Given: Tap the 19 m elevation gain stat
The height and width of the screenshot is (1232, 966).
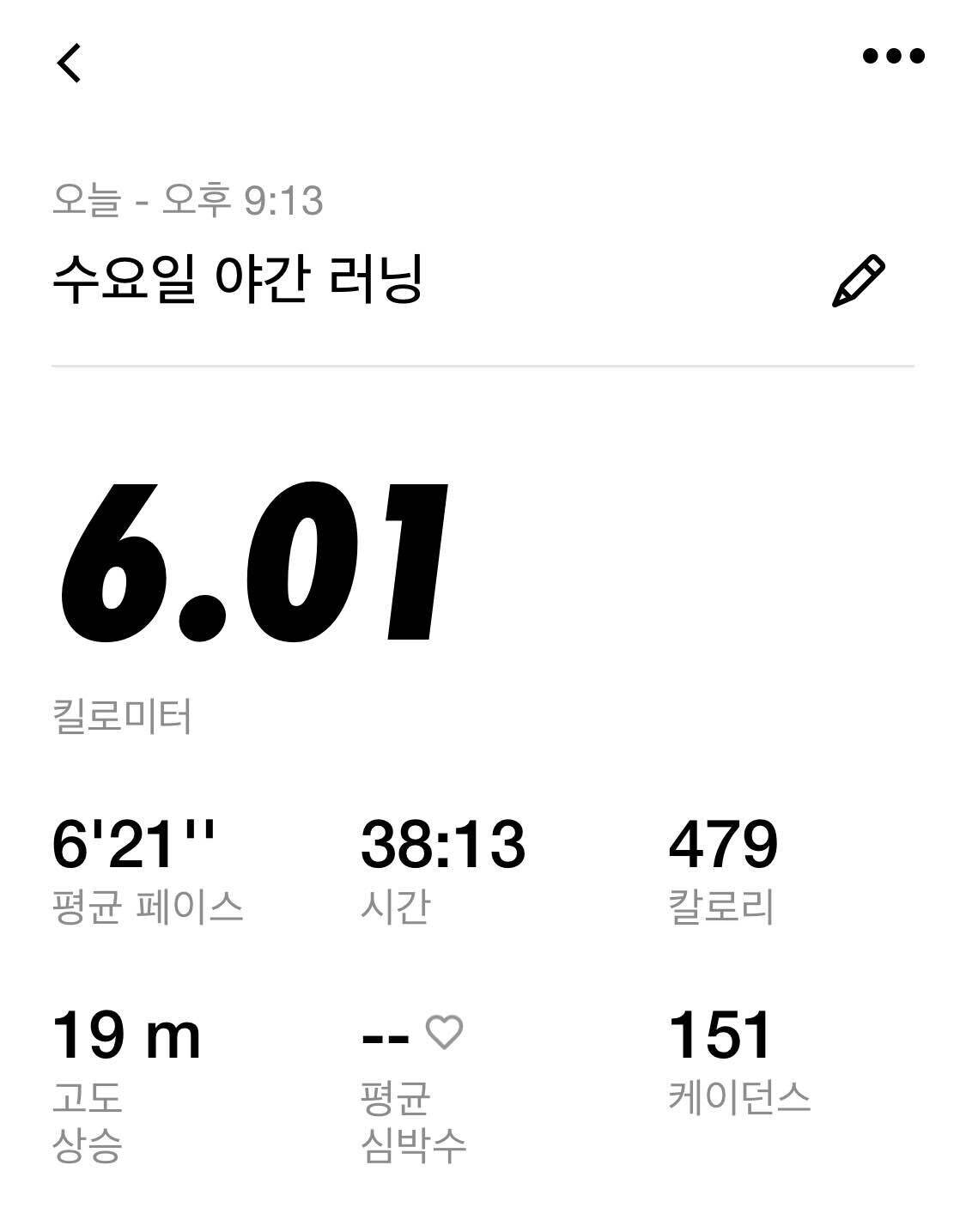Looking at the screenshot, I should point(126,1036).
